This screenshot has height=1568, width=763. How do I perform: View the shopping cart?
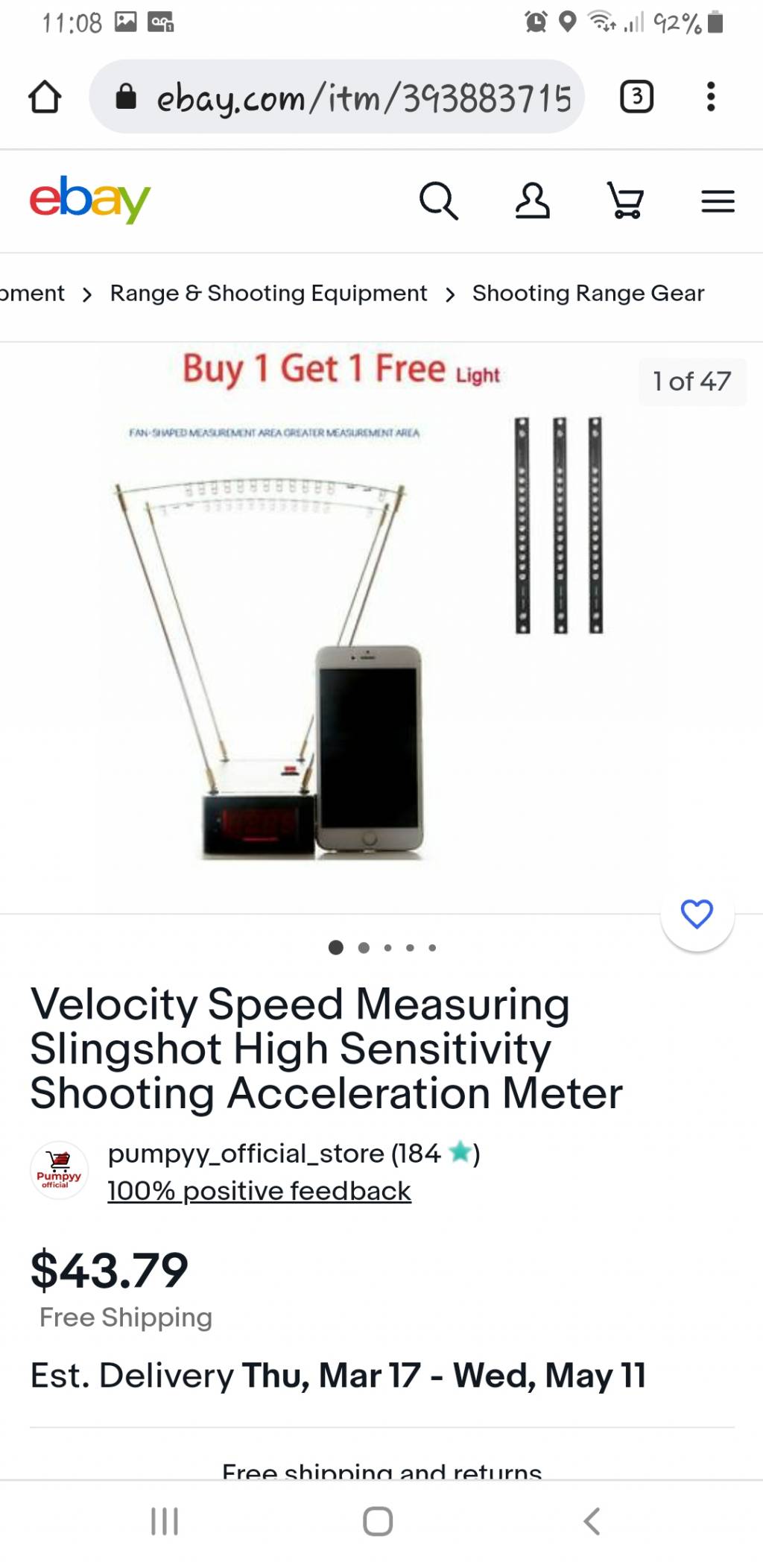[625, 201]
